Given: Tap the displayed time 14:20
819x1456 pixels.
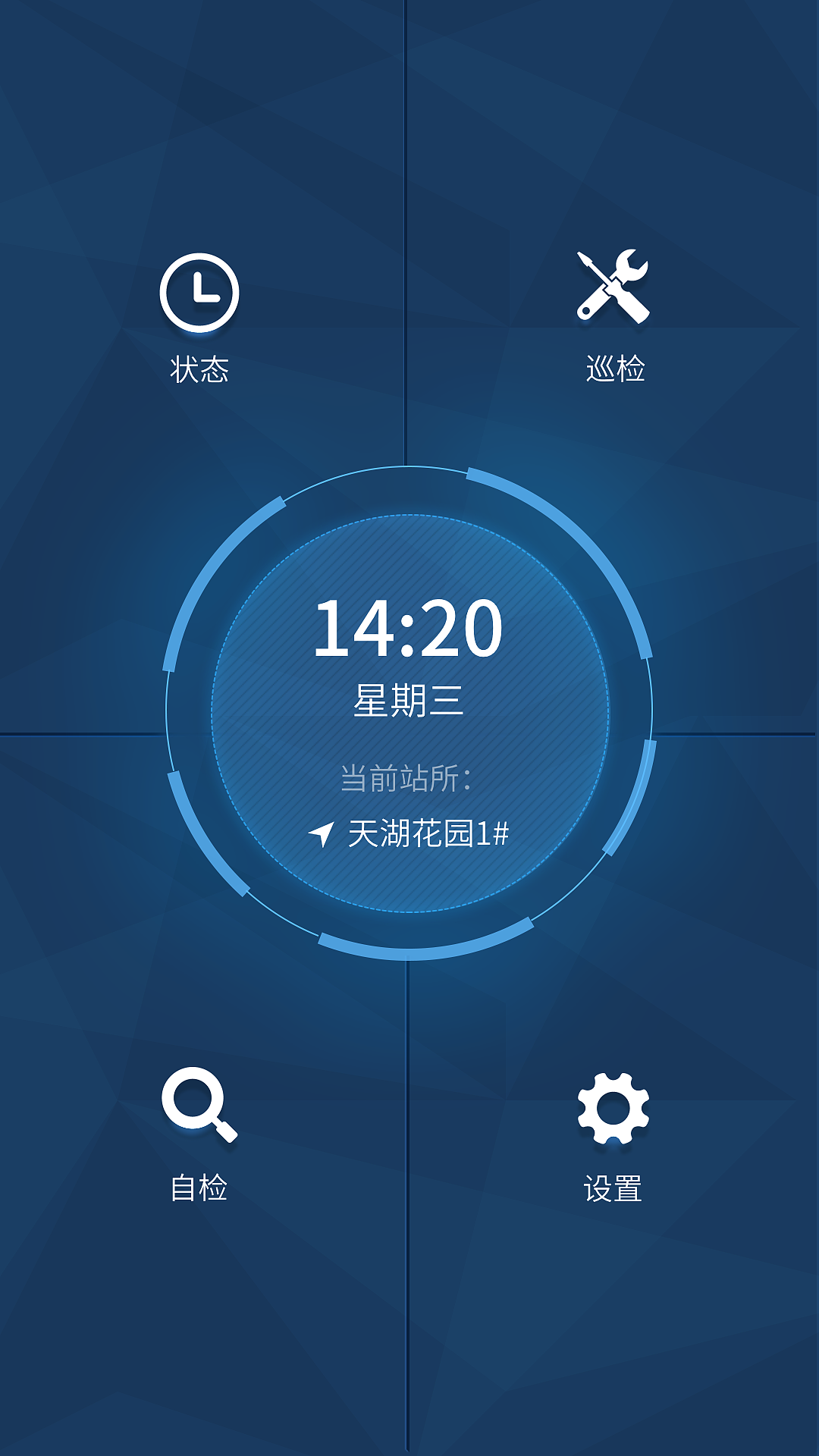Looking at the screenshot, I should pyautogui.click(x=409, y=628).
